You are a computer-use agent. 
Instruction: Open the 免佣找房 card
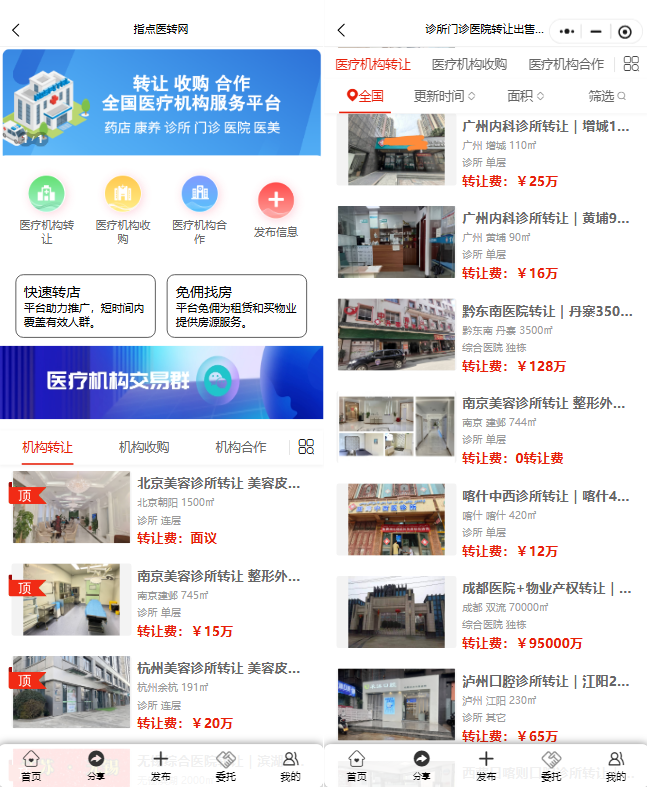236,306
